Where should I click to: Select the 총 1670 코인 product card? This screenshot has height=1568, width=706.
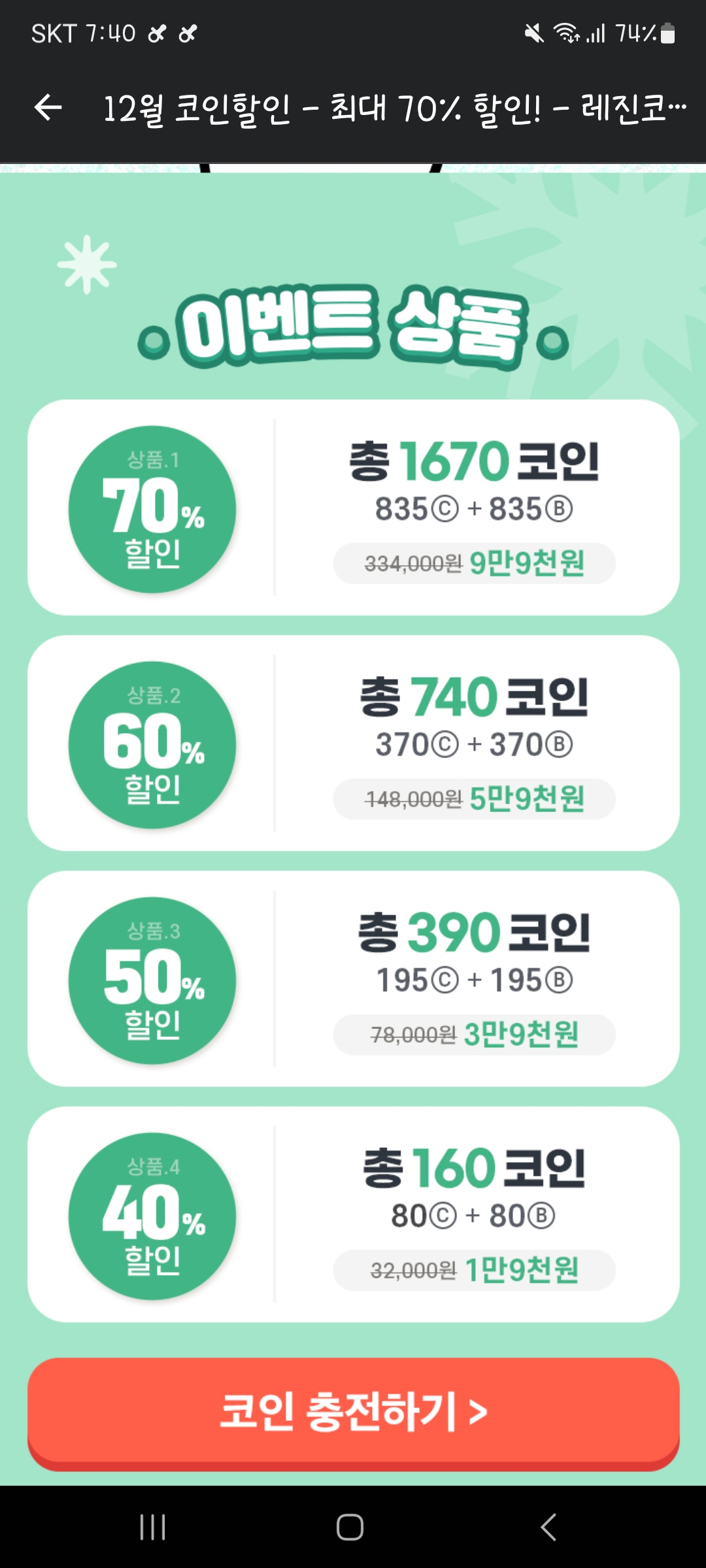tap(353, 510)
